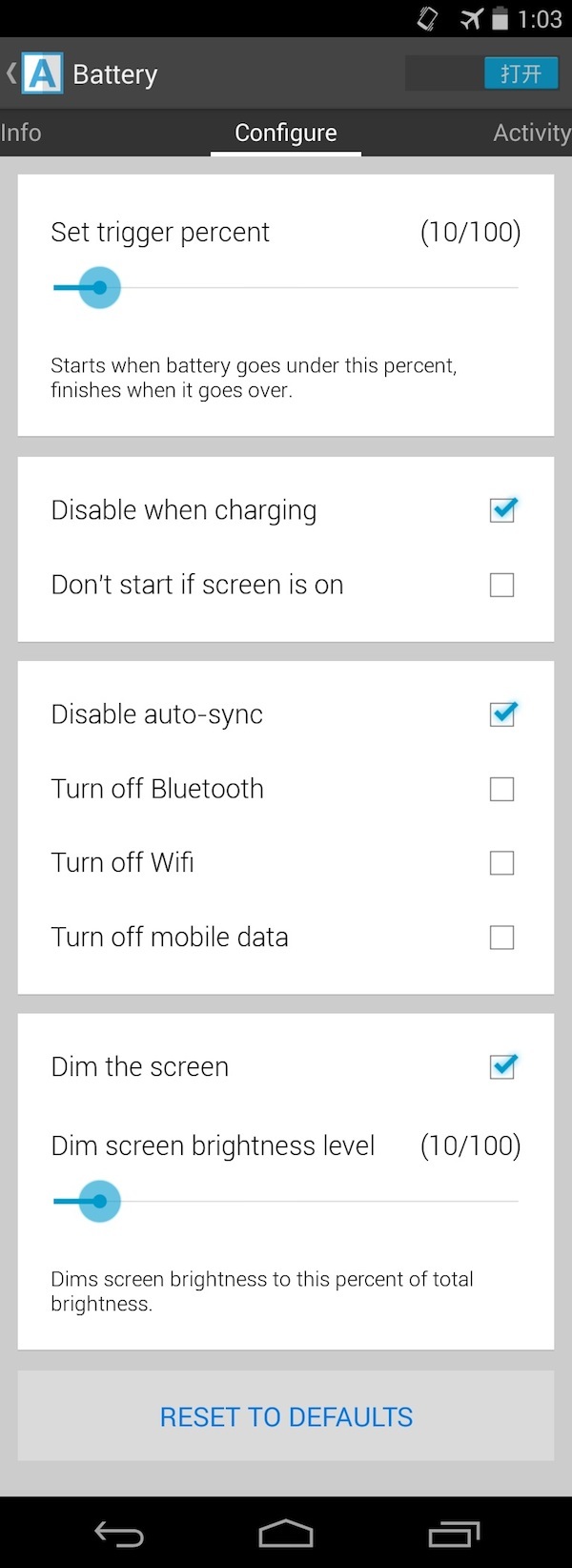Uncheck Disable auto-sync
The image size is (572, 1568).
click(x=502, y=714)
